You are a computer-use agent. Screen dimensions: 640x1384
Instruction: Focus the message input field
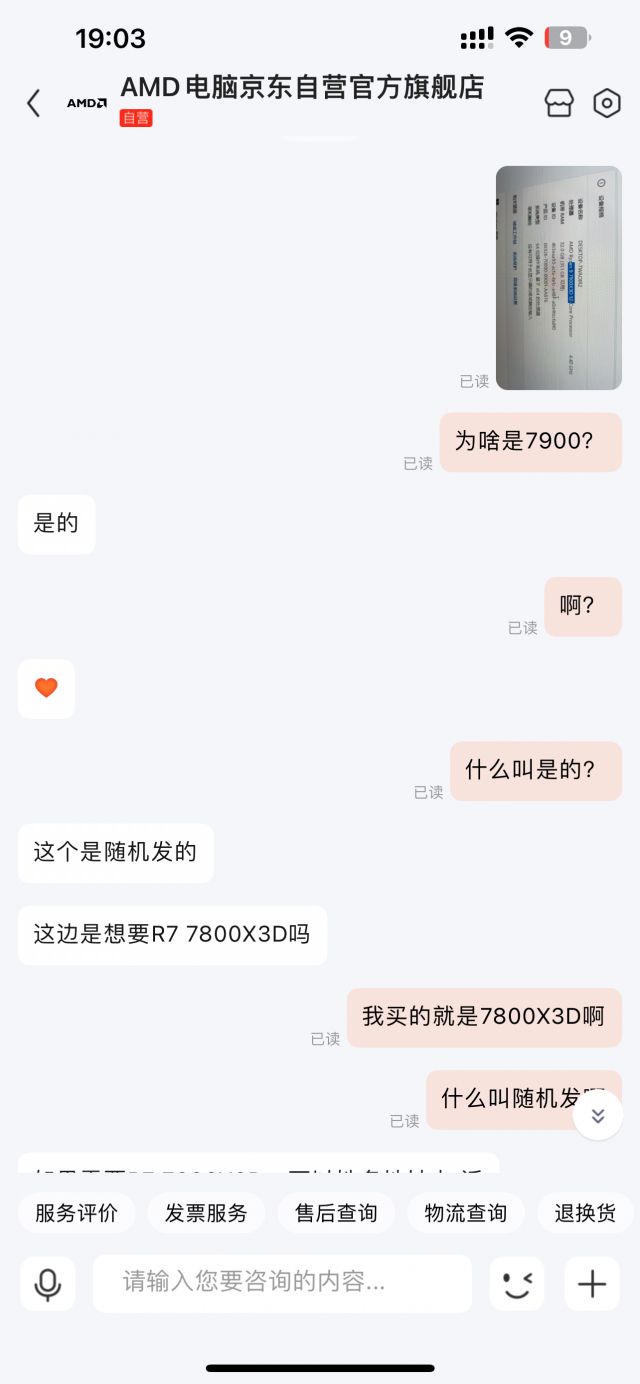(282, 1284)
